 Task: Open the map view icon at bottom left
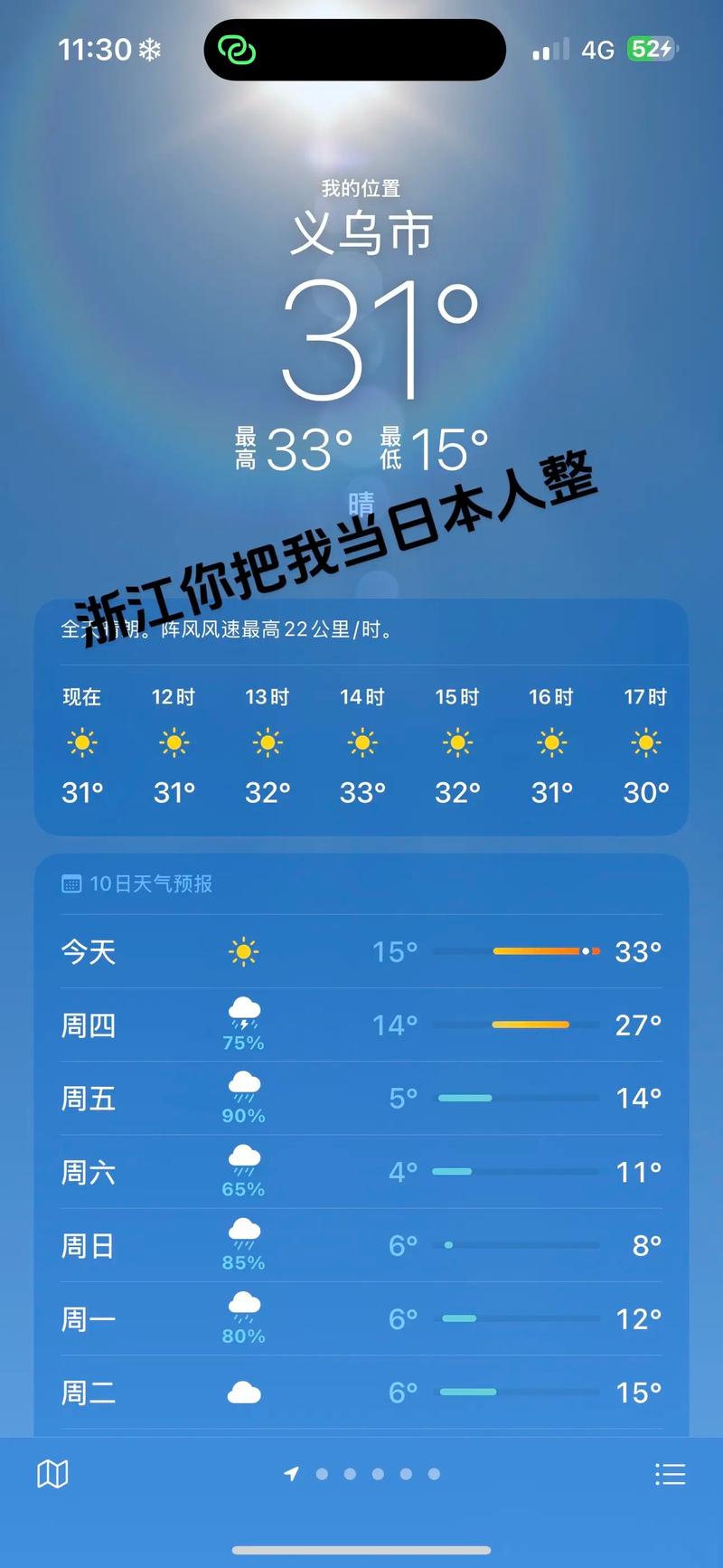pos(52,1472)
